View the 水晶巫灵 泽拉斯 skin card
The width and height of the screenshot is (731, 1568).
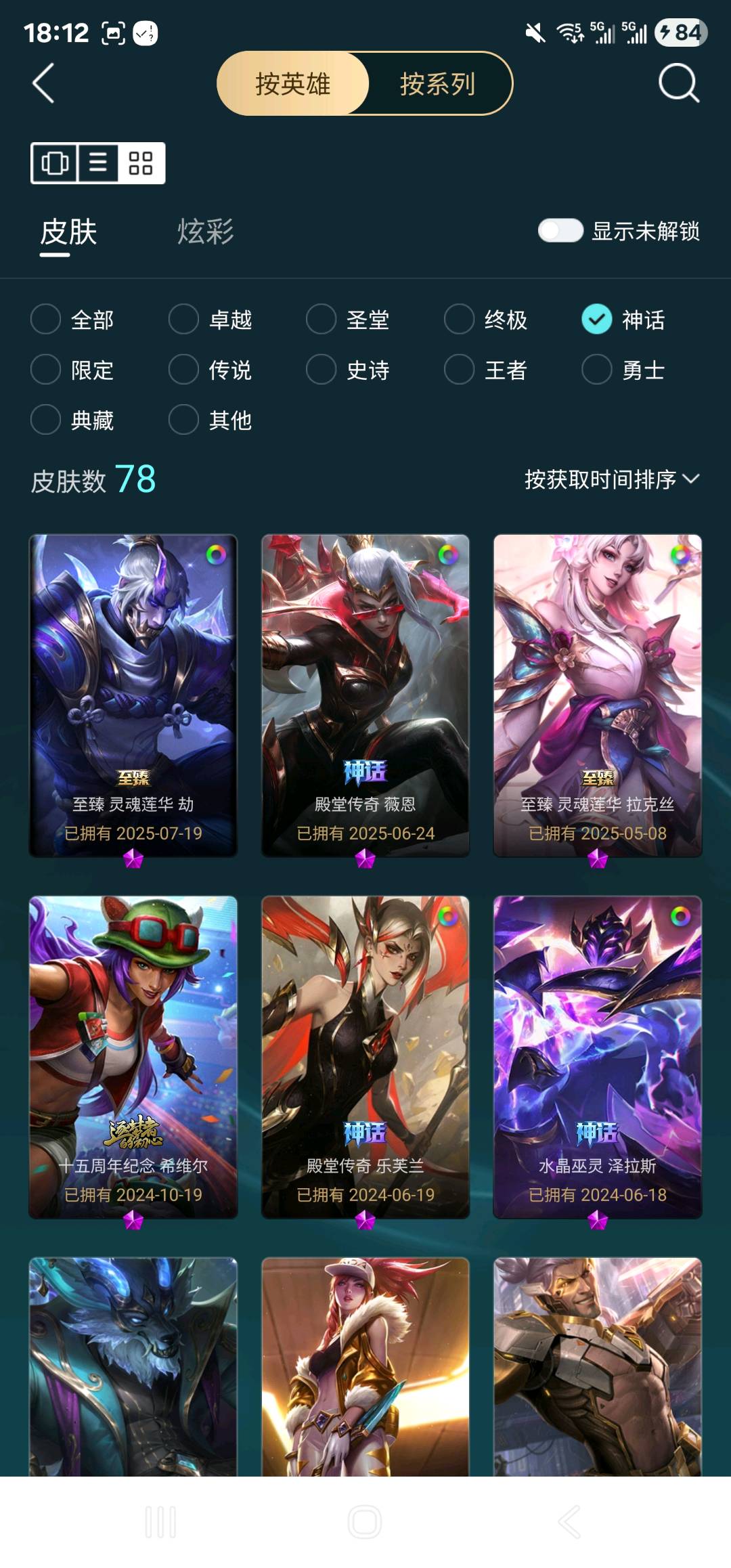click(598, 1058)
